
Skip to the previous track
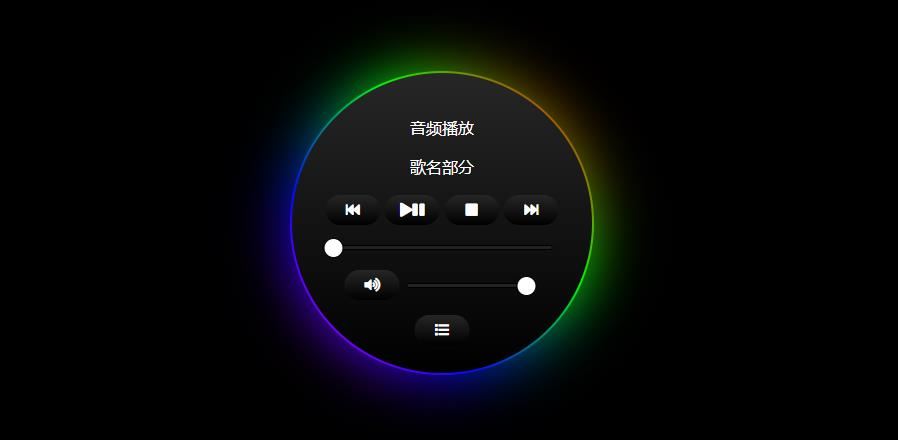point(352,210)
